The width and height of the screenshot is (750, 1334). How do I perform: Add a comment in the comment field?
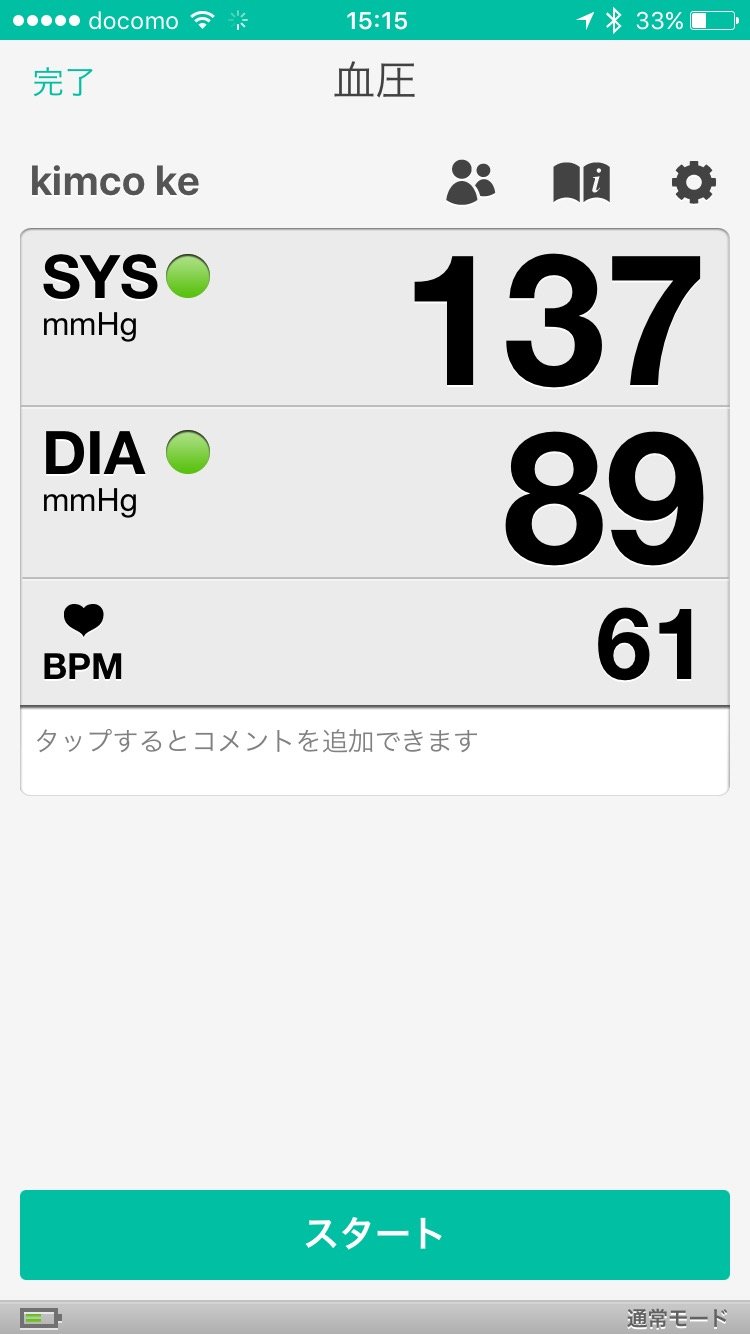(x=374, y=751)
